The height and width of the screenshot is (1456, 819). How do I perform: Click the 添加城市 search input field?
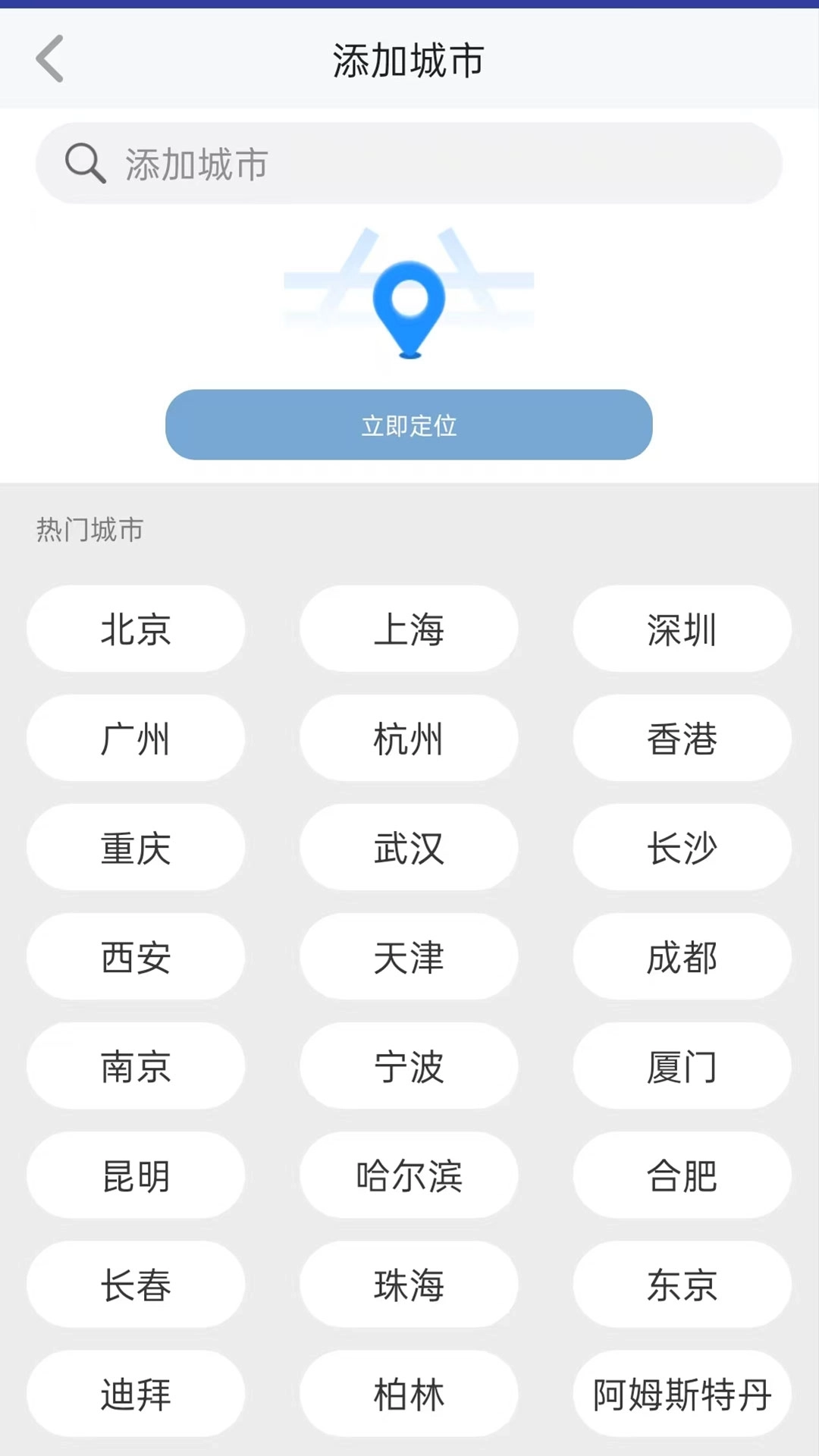(409, 162)
